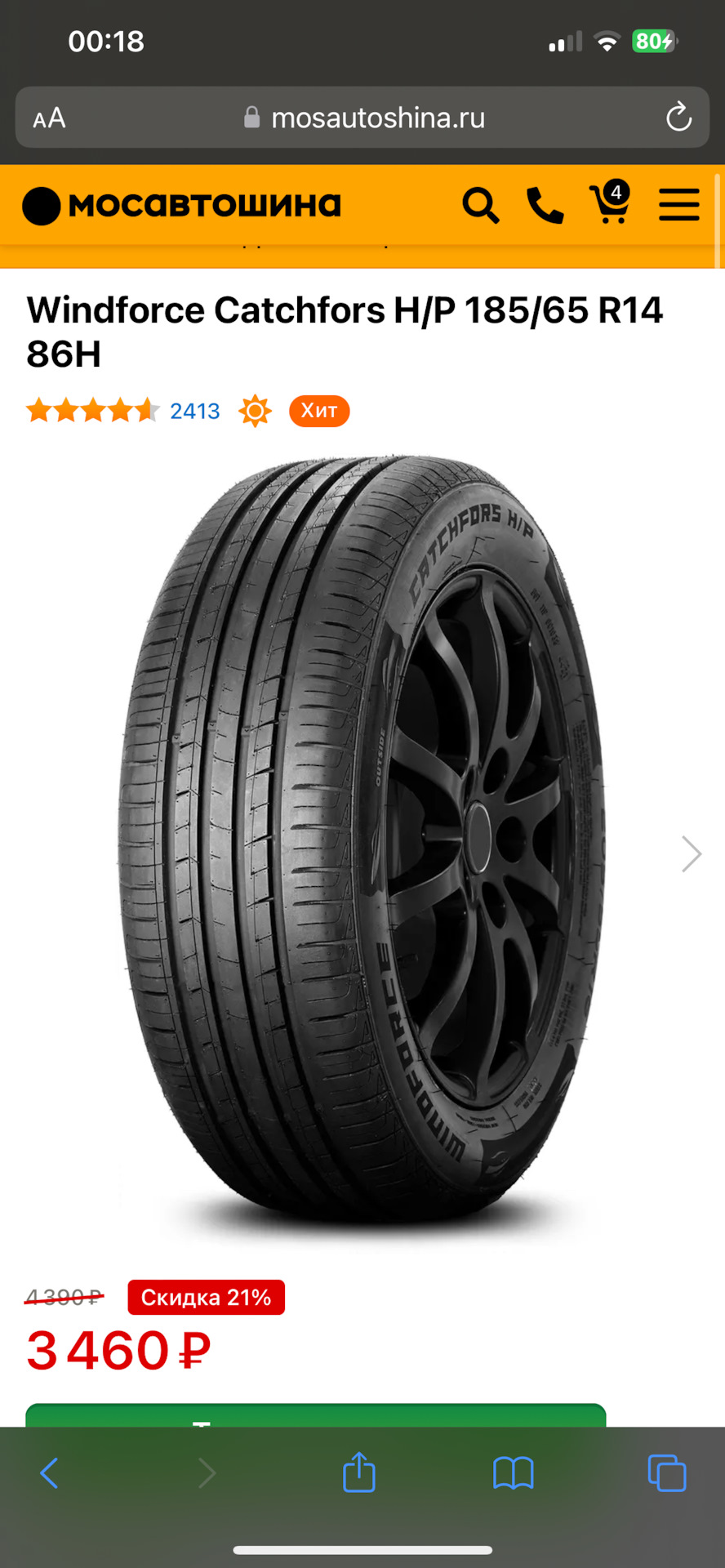Show open Safari tabs
Image resolution: width=725 pixels, height=1568 pixels.
[x=666, y=1473]
